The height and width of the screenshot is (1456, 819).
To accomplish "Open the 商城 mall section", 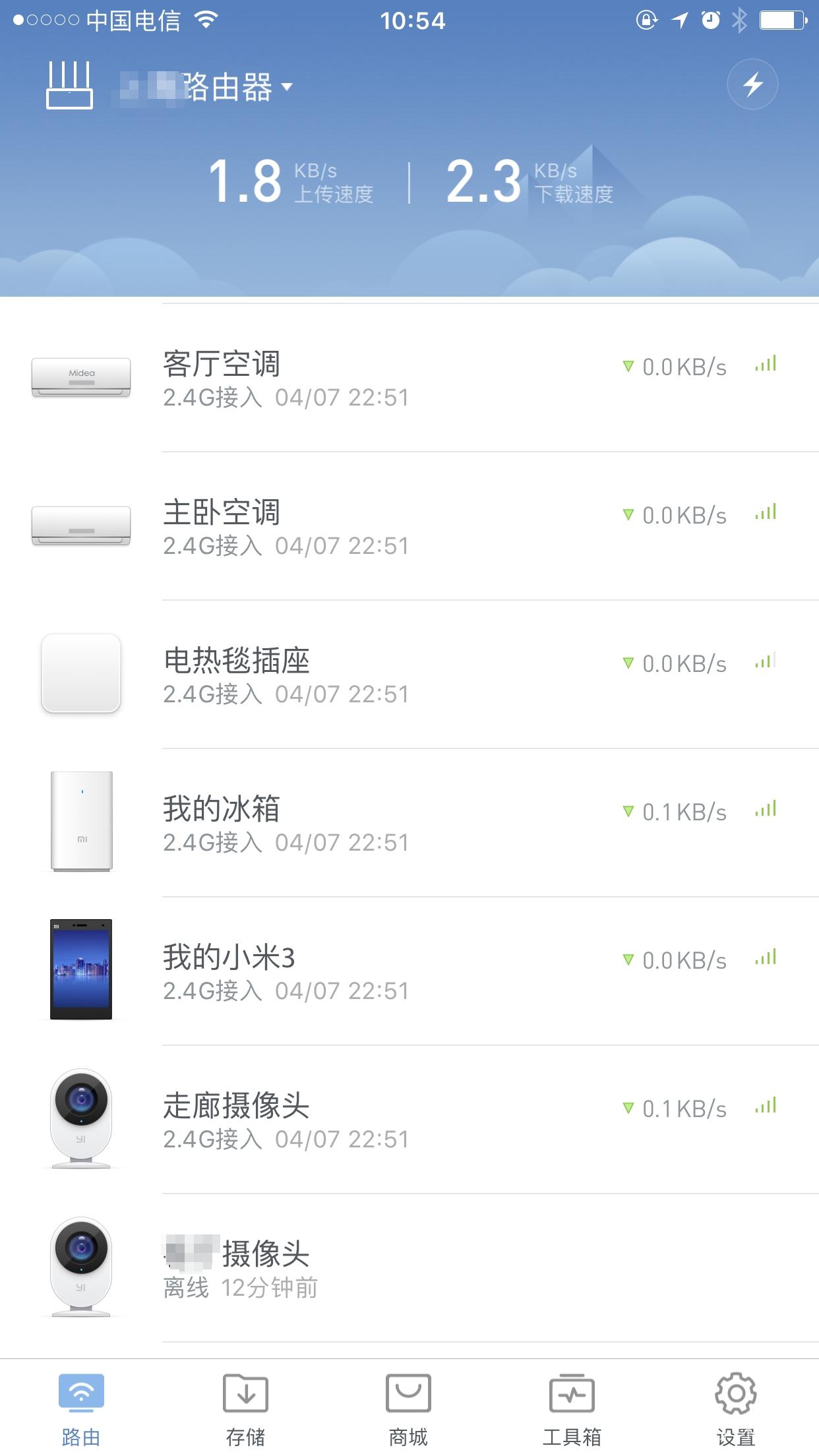I will 409,1405.
